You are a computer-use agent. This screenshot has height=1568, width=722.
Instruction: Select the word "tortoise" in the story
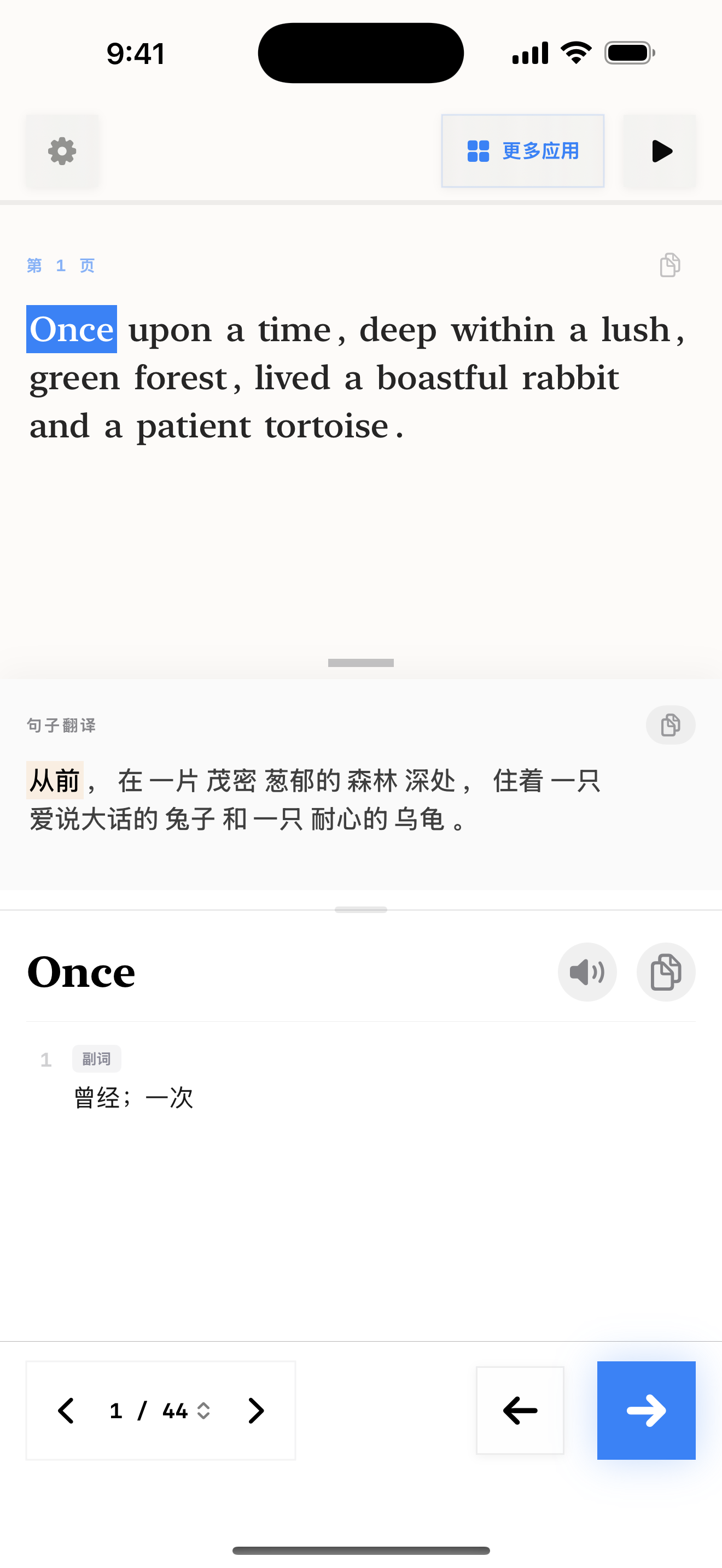pos(327,426)
